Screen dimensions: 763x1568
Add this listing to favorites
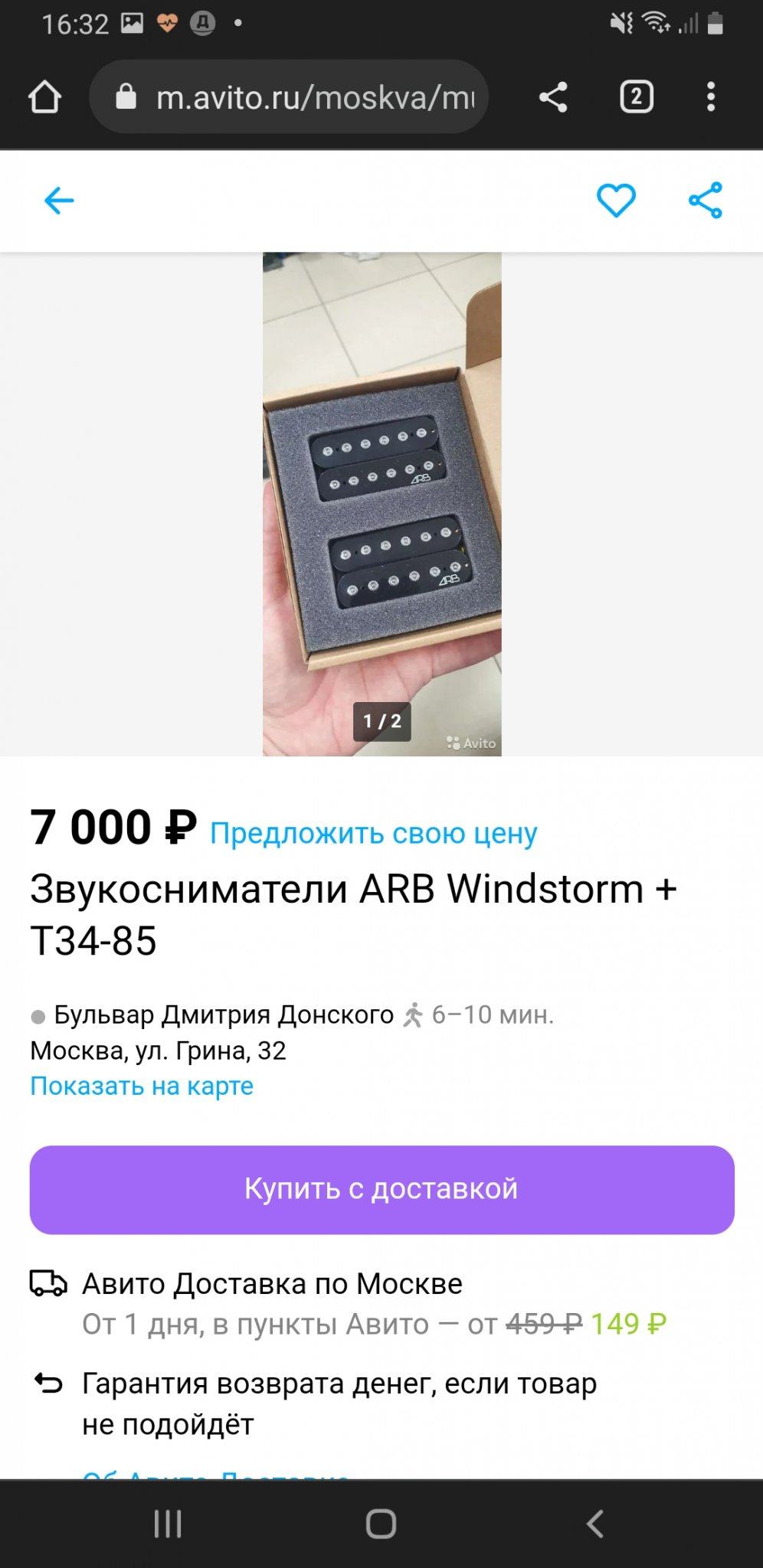[616, 201]
